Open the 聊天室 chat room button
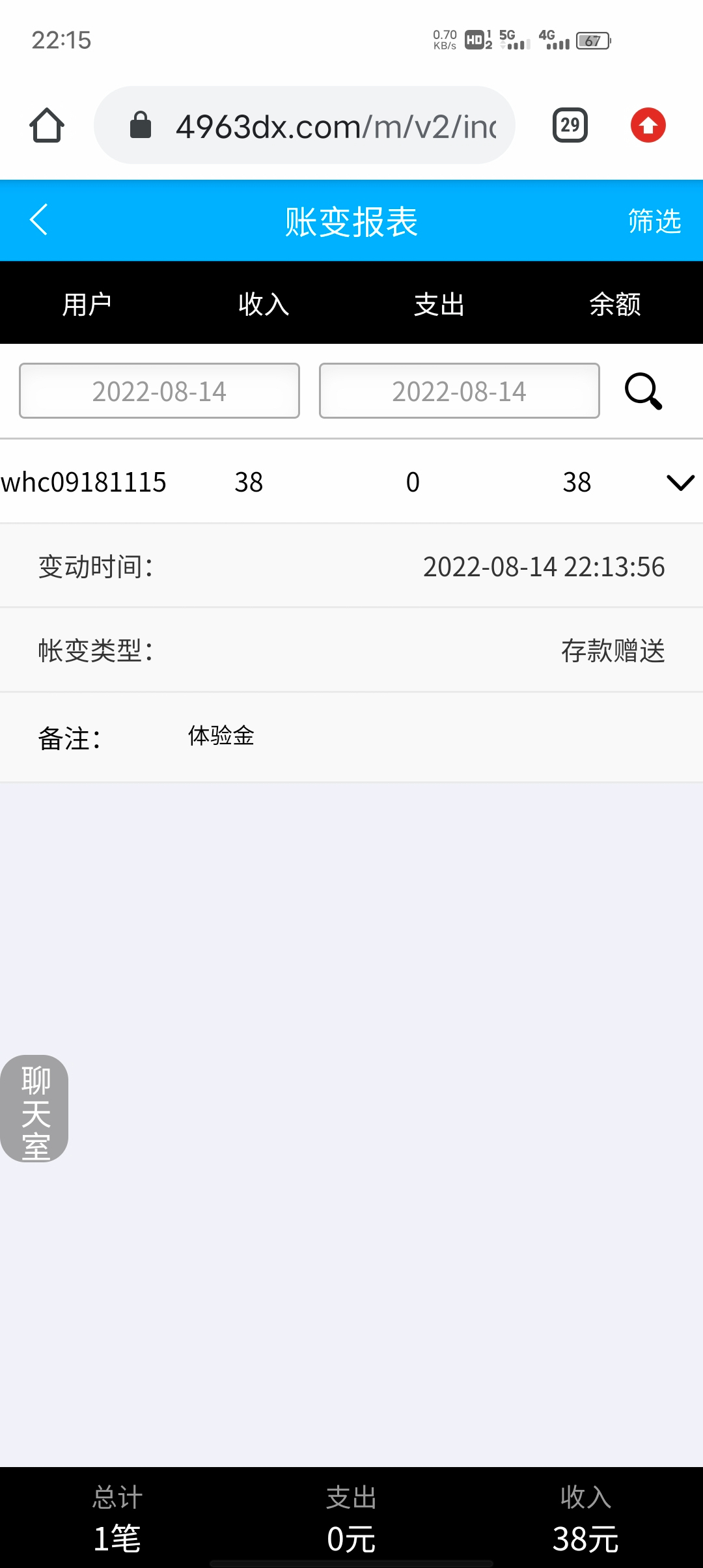 34,1108
